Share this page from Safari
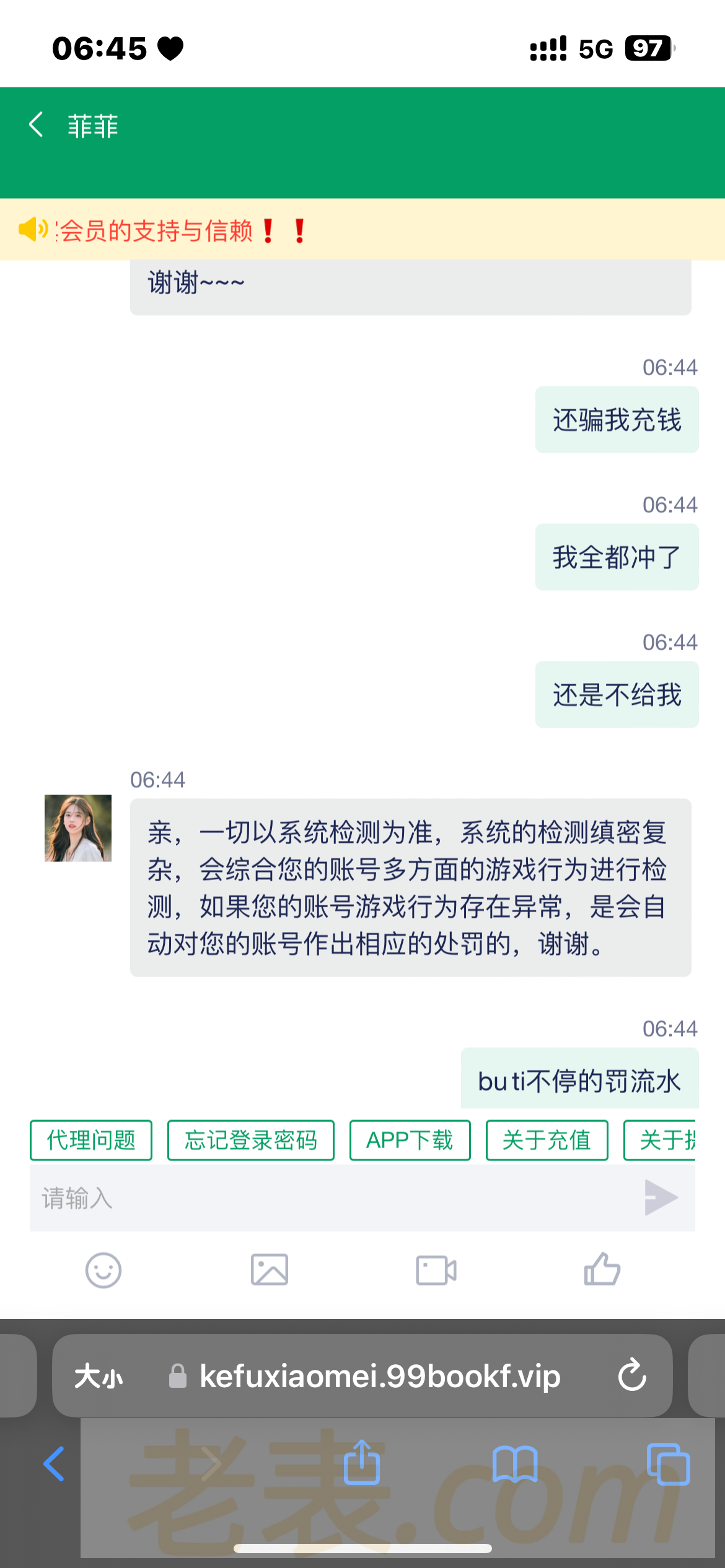 coord(362,1463)
